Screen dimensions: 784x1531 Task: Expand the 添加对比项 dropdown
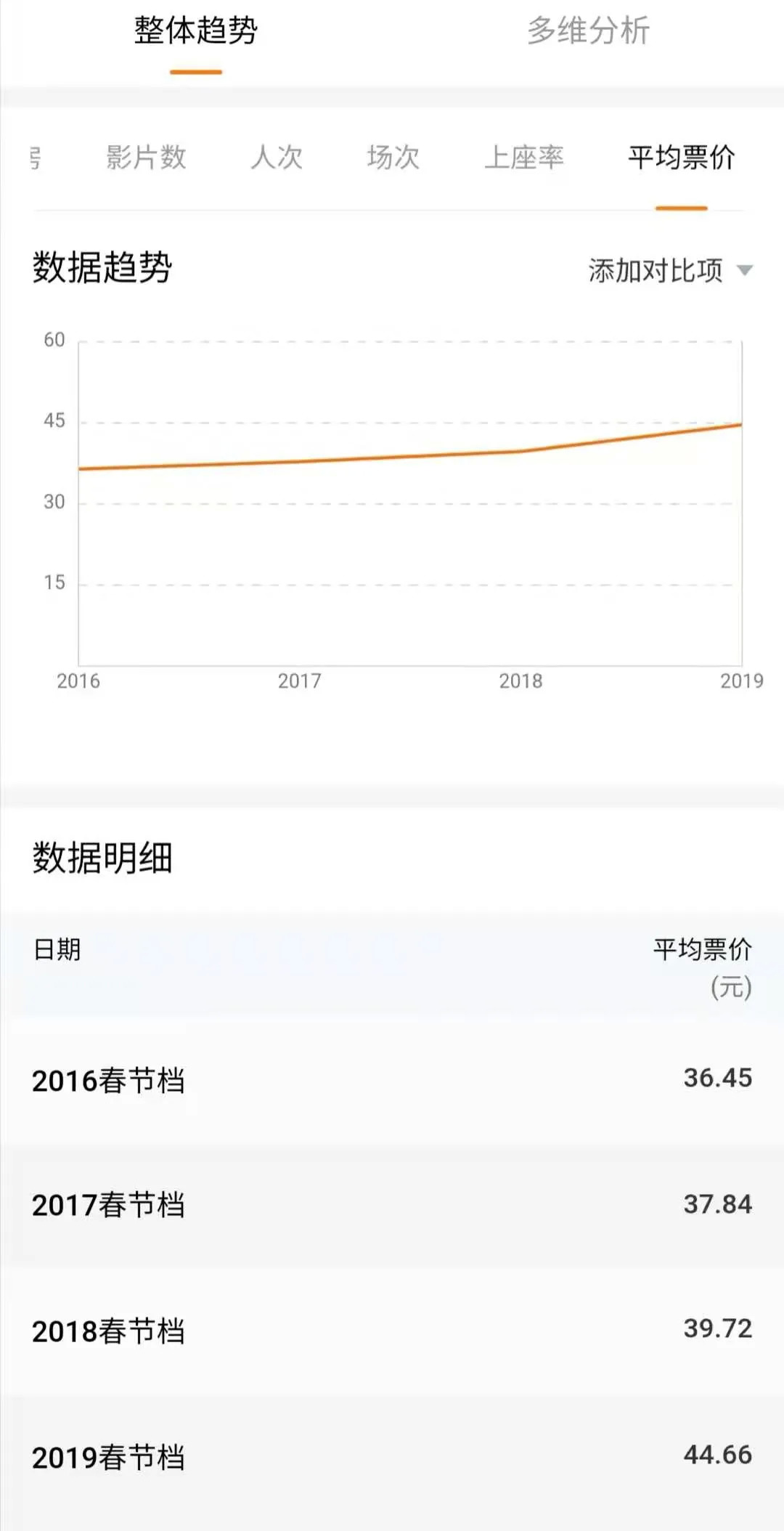click(x=669, y=270)
